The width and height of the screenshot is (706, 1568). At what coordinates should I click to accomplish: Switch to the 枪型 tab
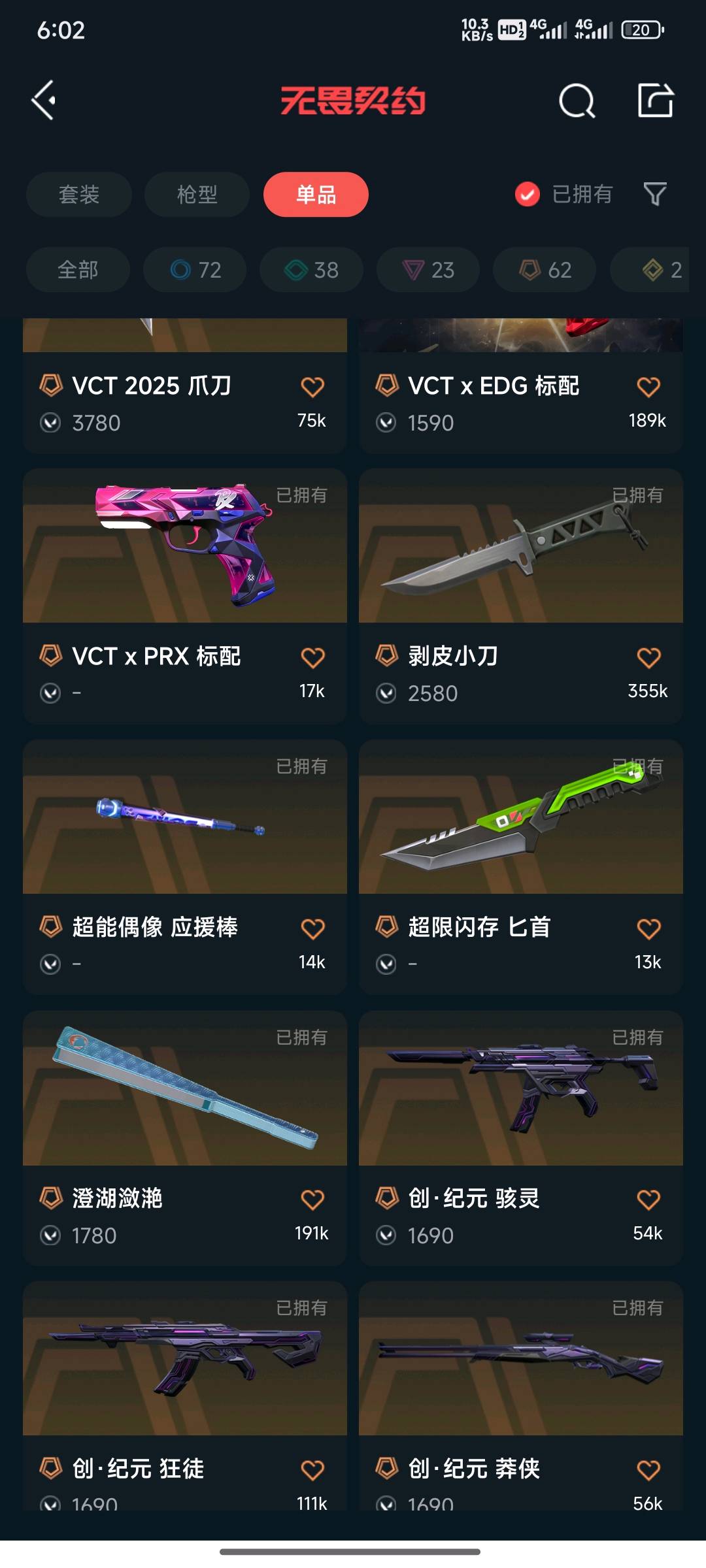[197, 194]
